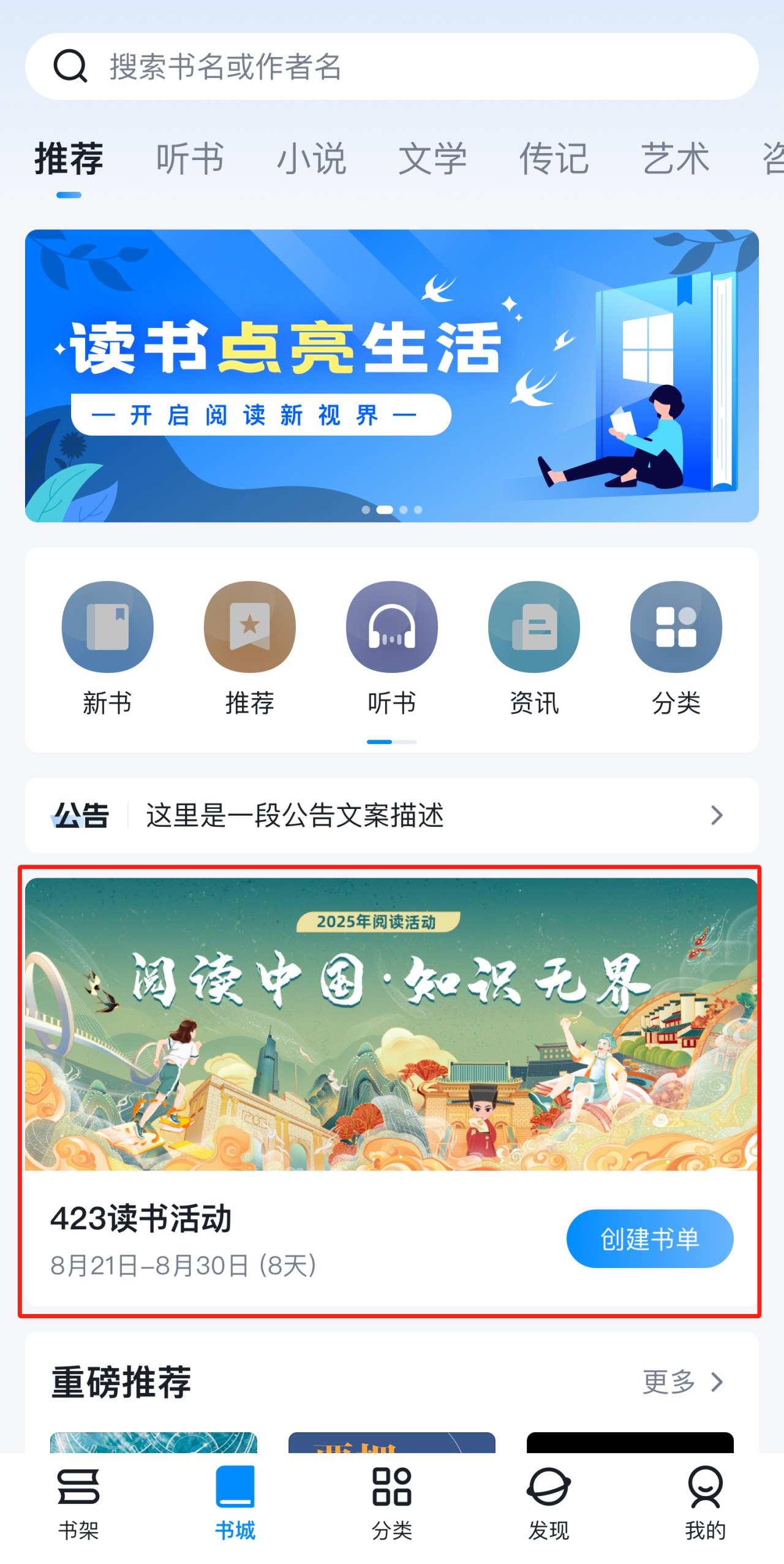The height and width of the screenshot is (1564, 784).
Task: Select the 推荐 quick-entry icon
Action: tap(249, 627)
